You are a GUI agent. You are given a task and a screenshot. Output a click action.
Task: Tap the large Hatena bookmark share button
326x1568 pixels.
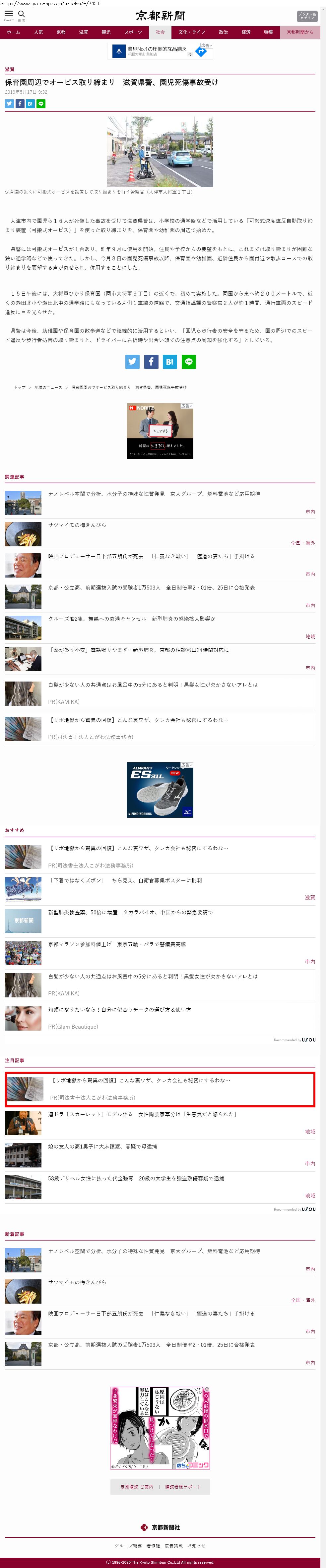(170, 362)
